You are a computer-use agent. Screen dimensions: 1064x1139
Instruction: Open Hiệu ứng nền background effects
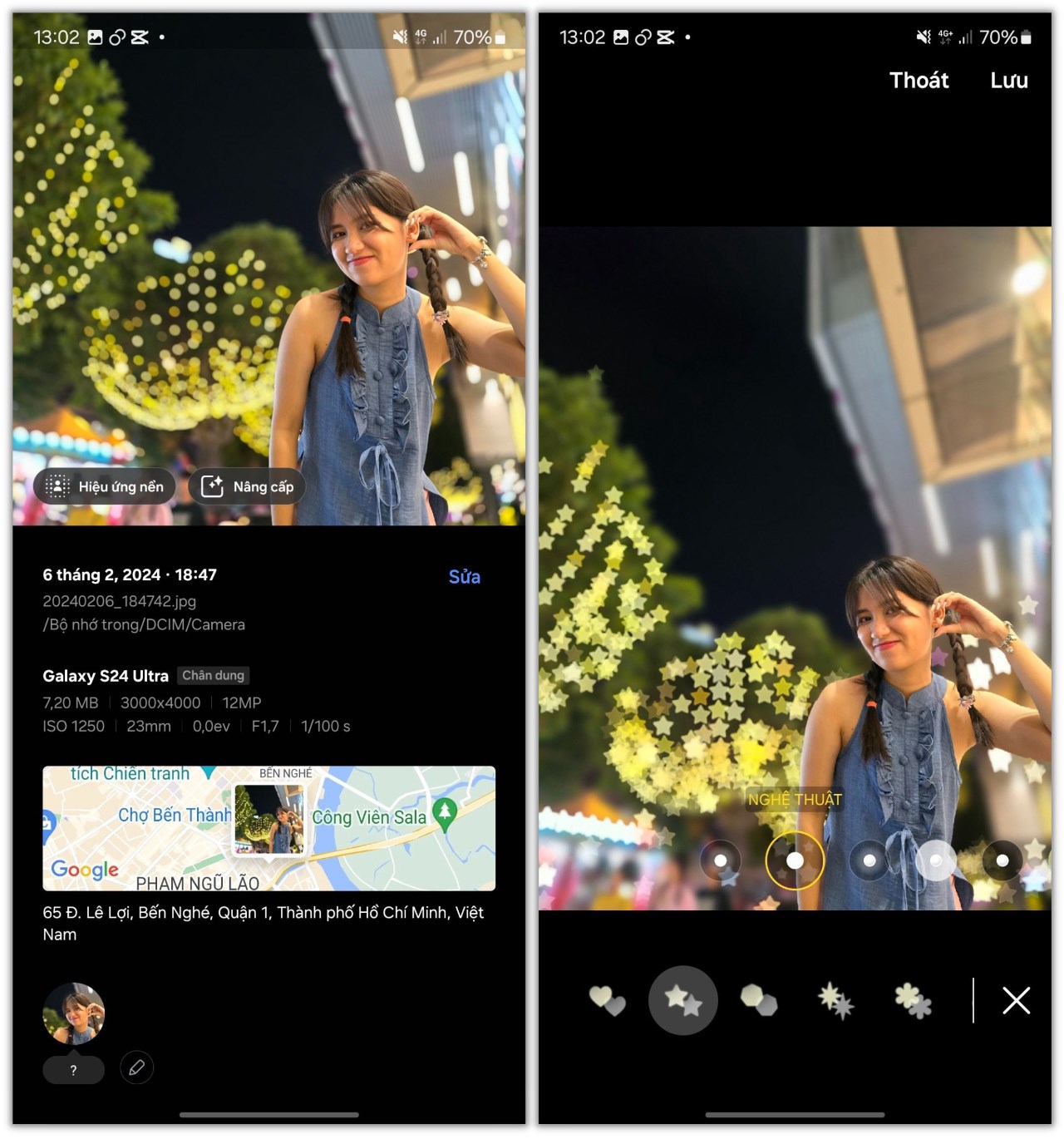[105, 486]
